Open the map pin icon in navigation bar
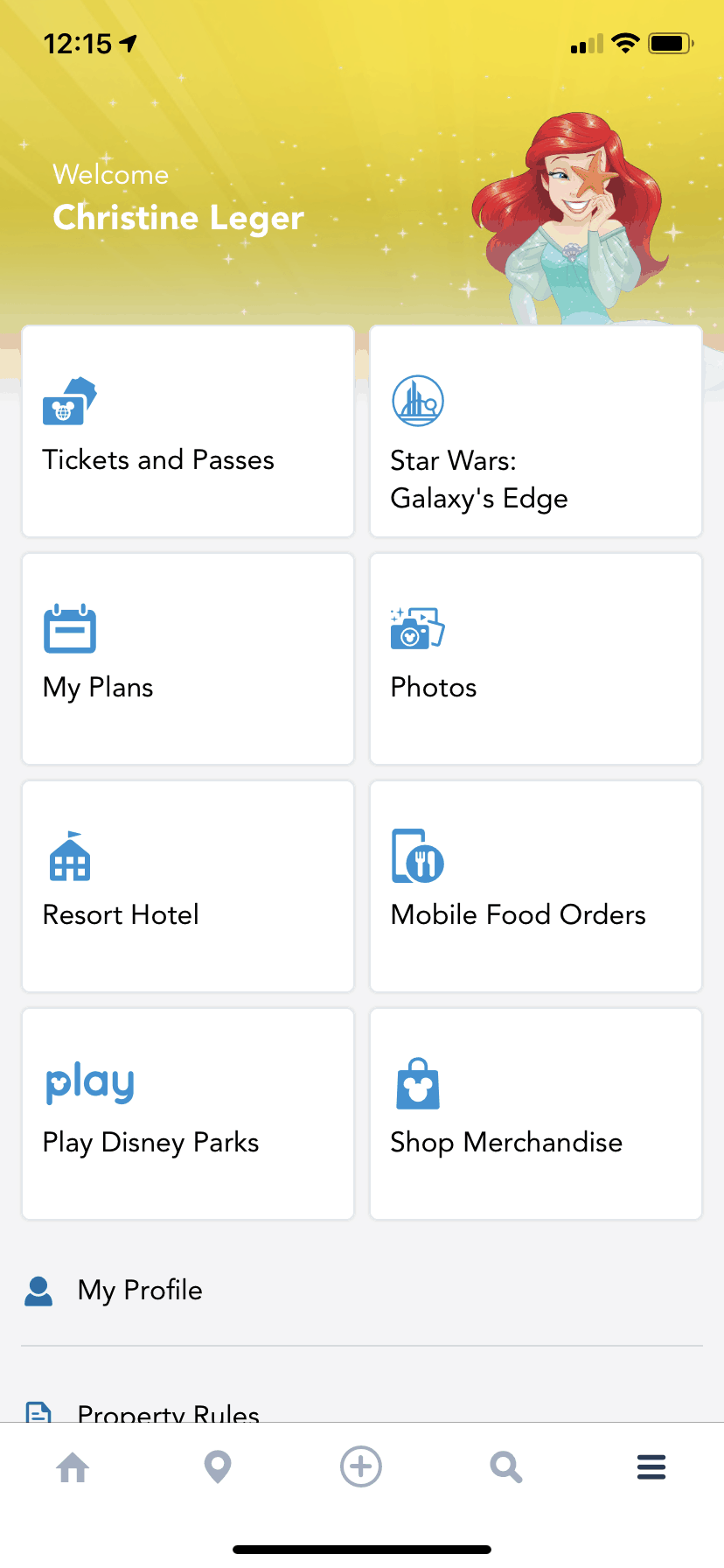The width and height of the screenshot is (724, 1568). (x=217, y=1466)
